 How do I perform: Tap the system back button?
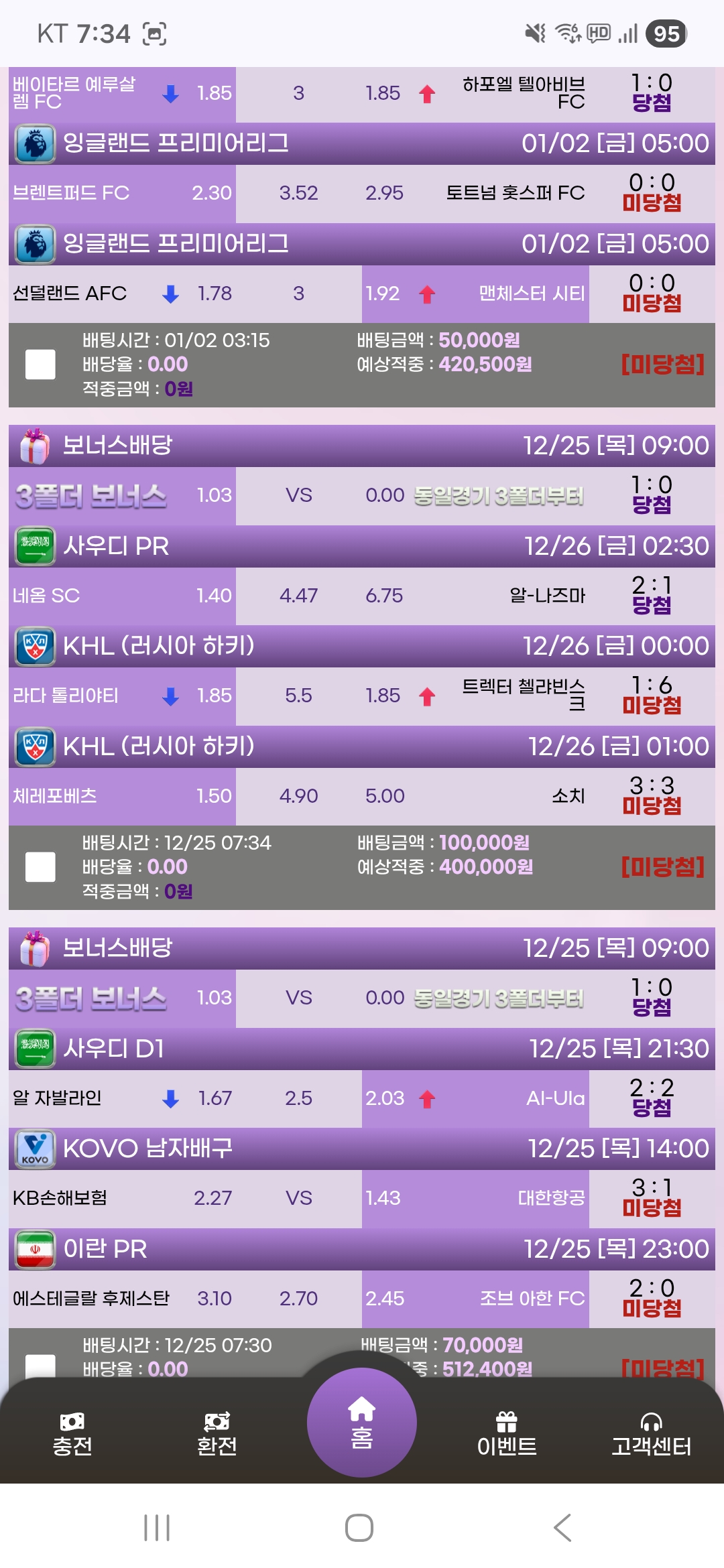pyautogui.click(x=563, y=1528)
